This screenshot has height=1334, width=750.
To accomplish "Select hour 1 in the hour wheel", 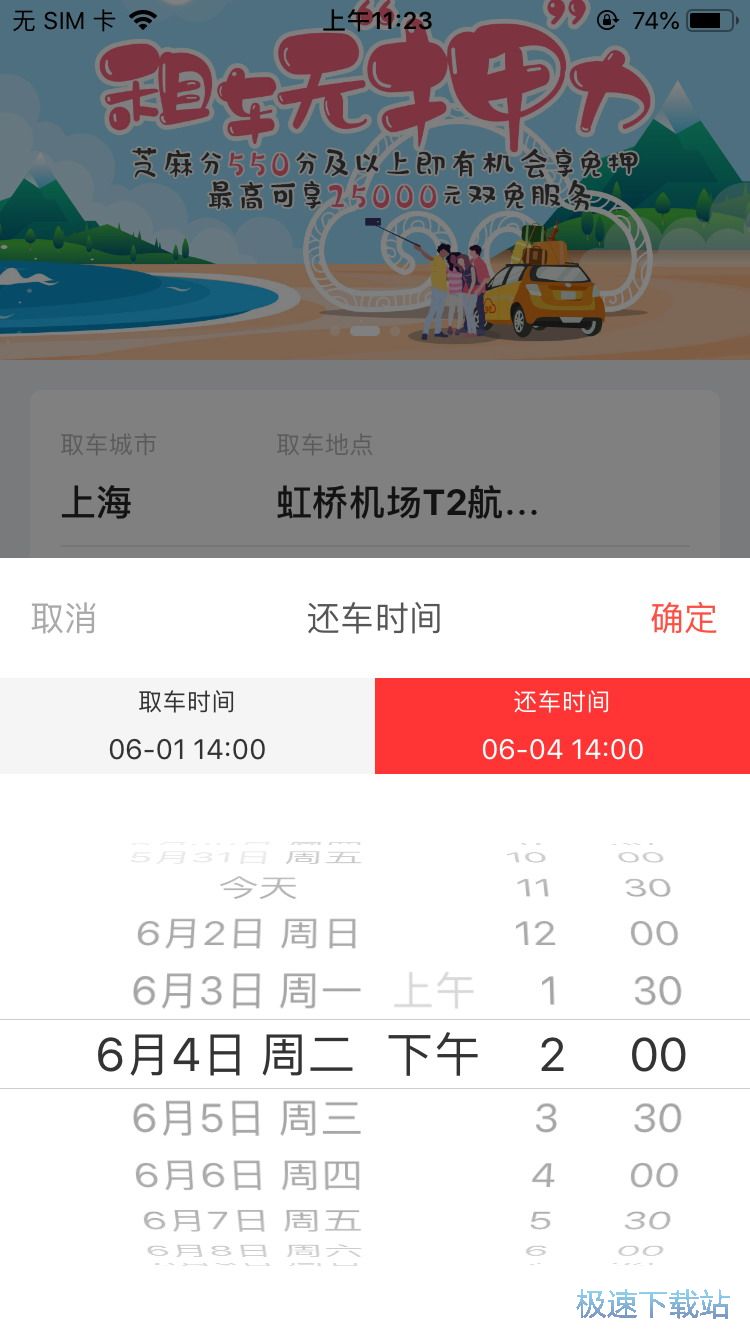I will tap(548, 991).
